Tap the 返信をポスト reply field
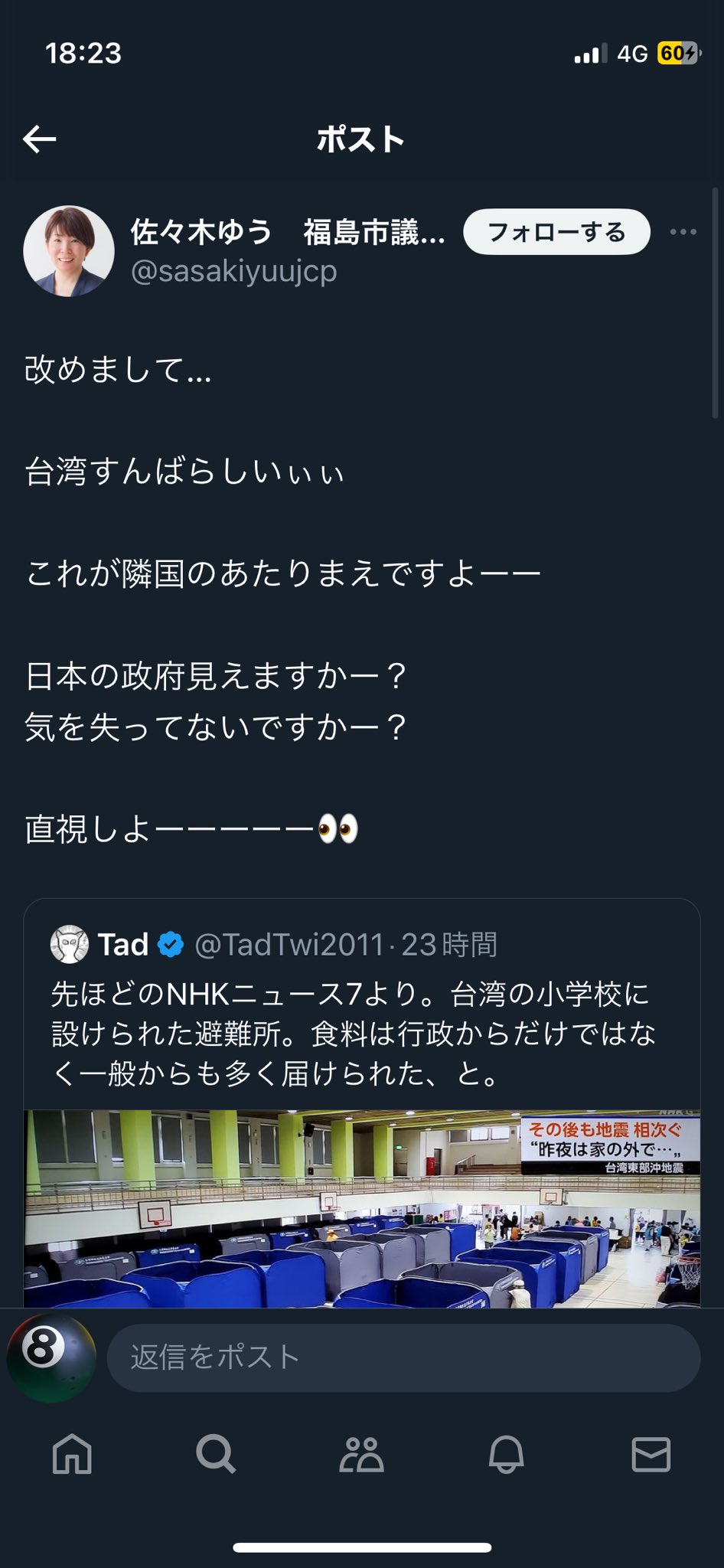This screenshot has width=724, height=1568. pyautogui.click(x=403, y=1357)
